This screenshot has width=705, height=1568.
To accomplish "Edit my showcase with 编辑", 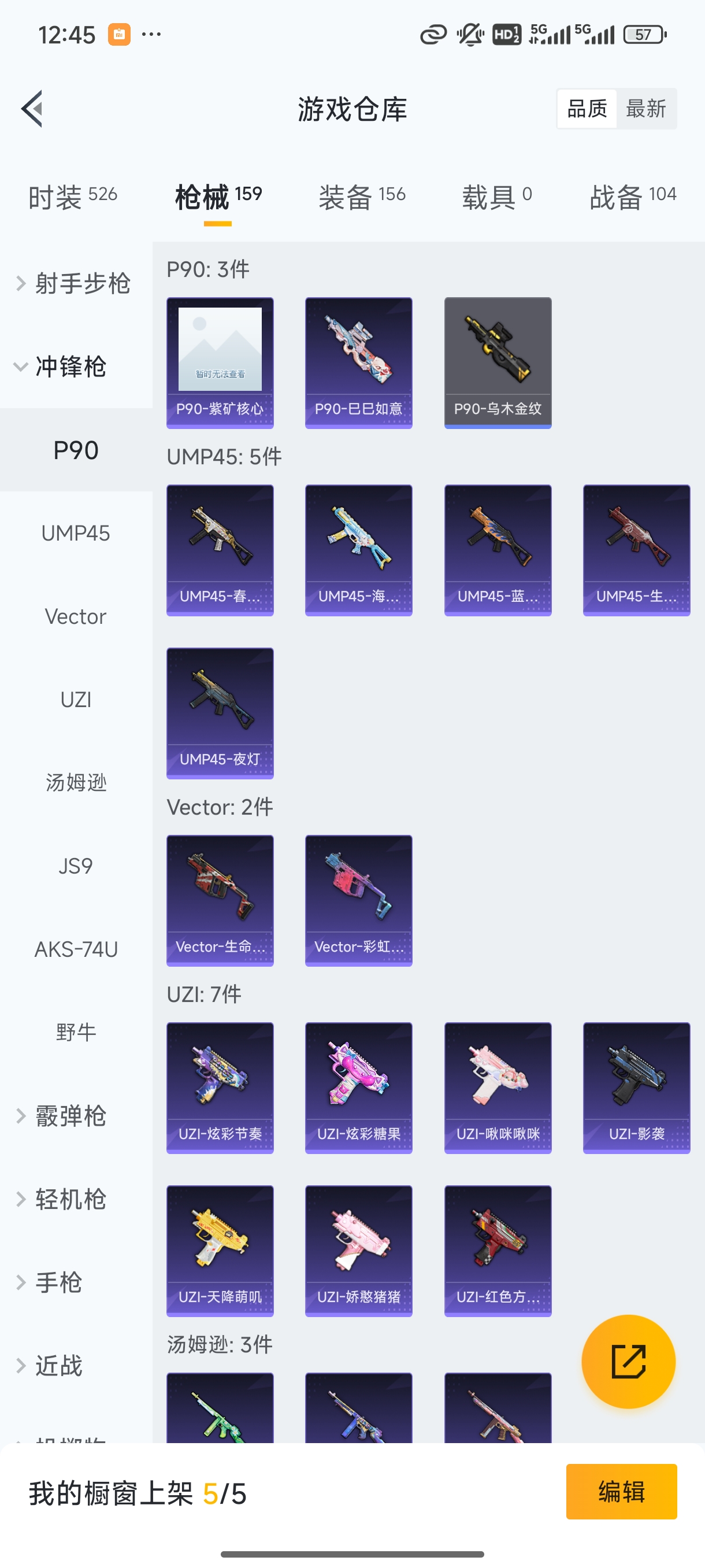I will pyautogui.click(x=621, y=1491).
